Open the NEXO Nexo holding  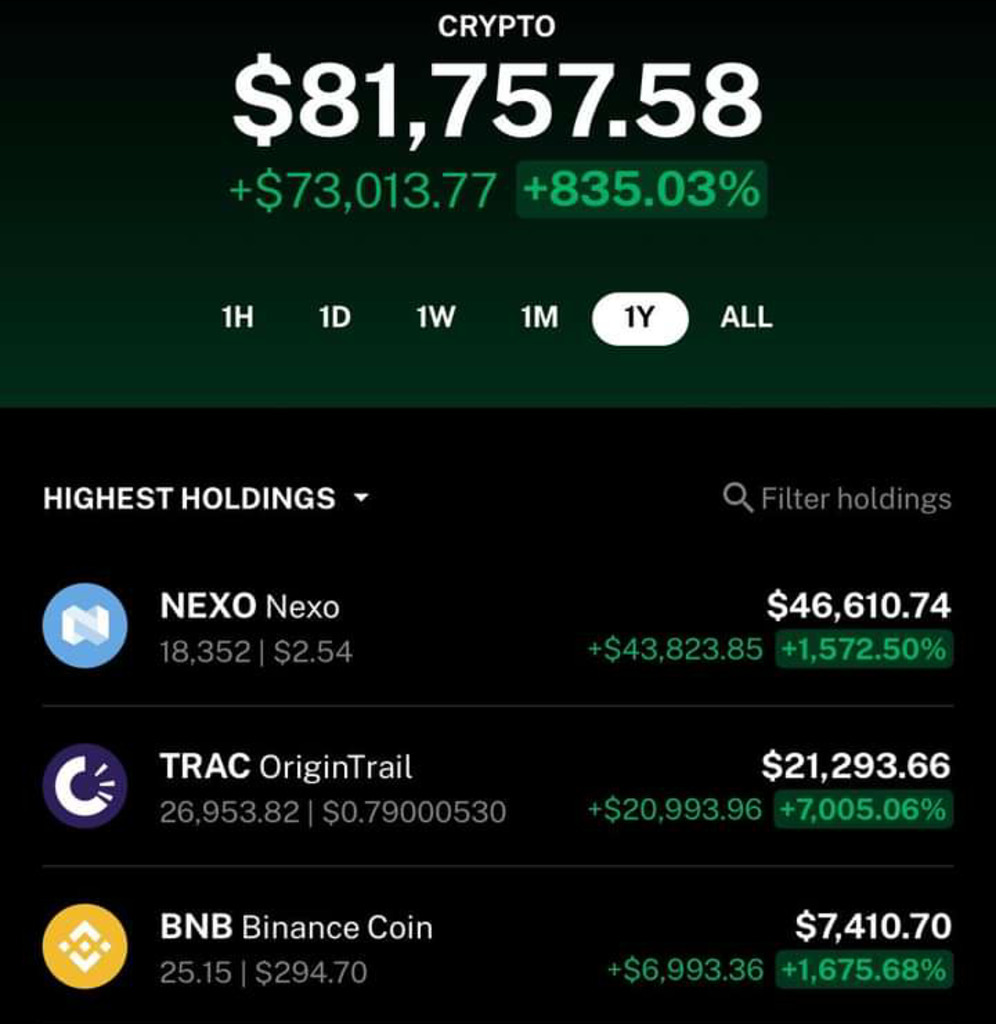[497, 627]
